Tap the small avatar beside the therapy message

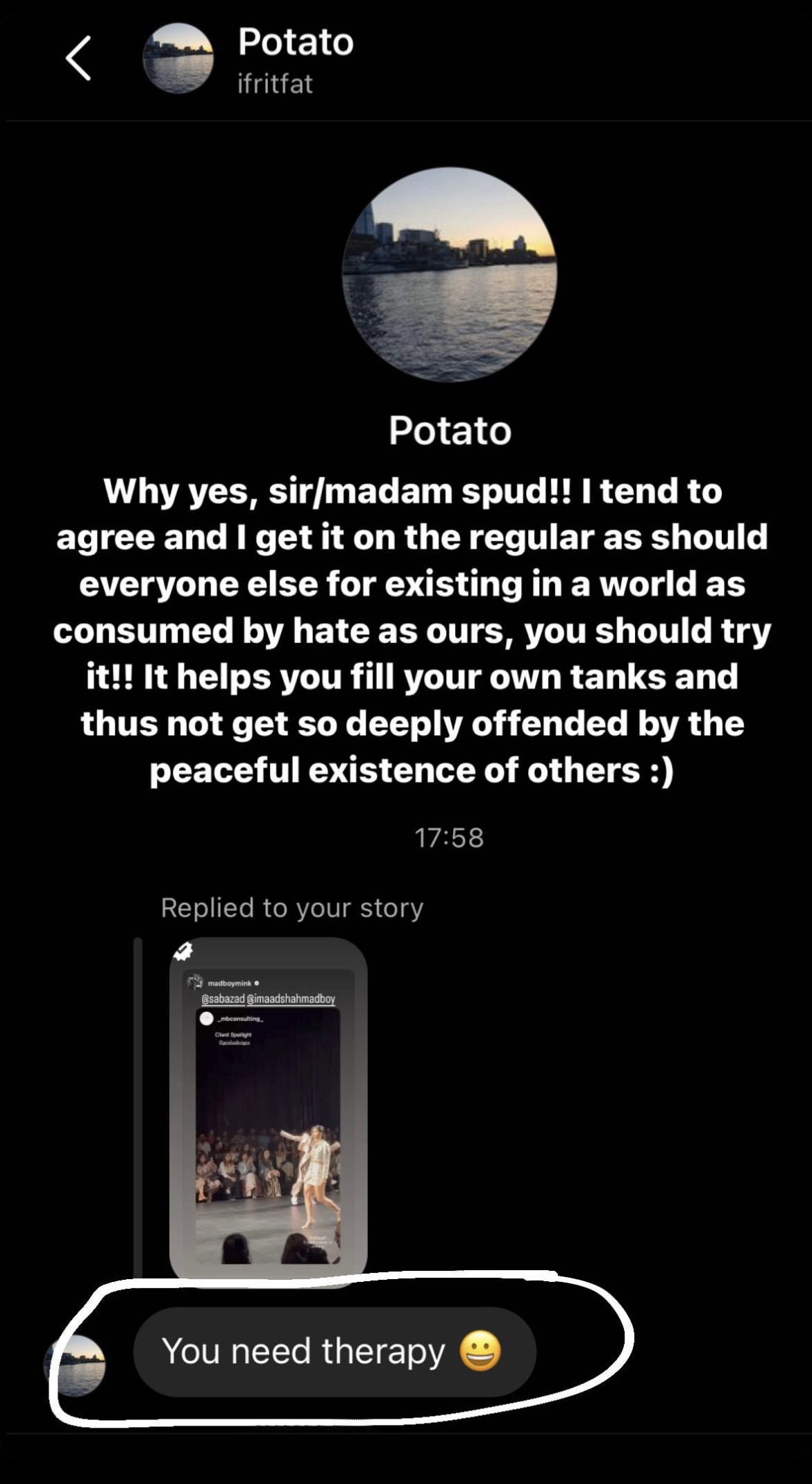76,1365
